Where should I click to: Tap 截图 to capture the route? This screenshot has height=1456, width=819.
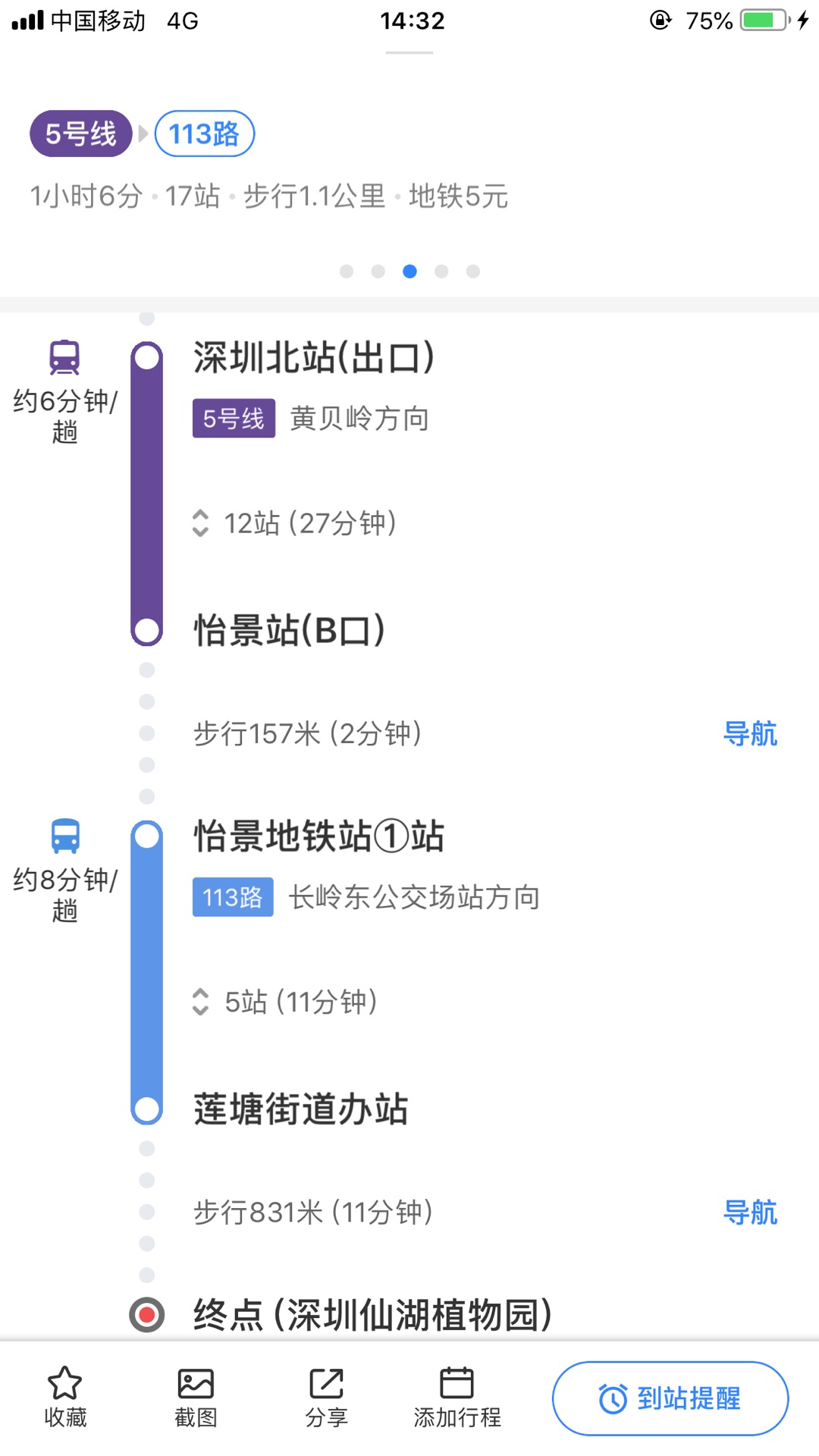pos(196,1397)
